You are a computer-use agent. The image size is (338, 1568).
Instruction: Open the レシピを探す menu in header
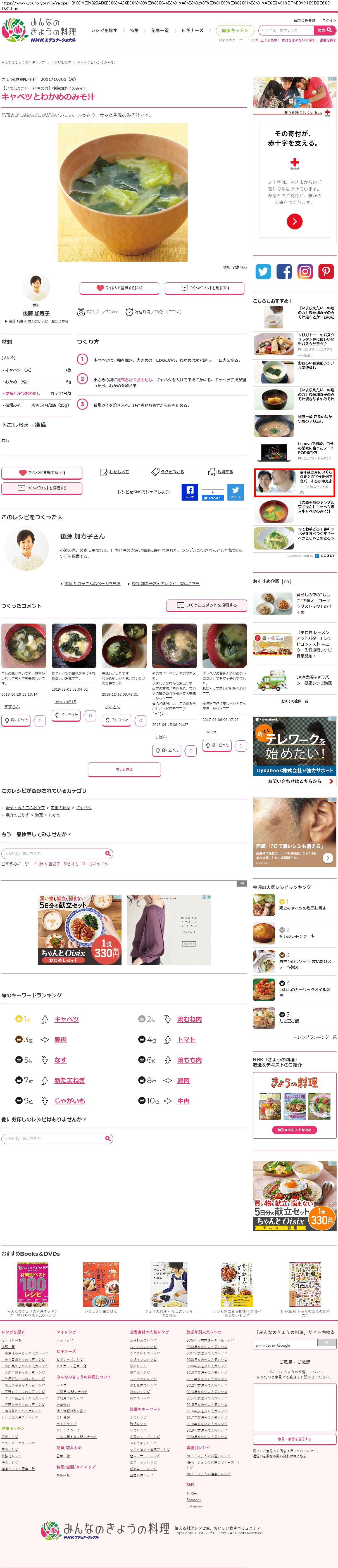(x=104, y=30)
